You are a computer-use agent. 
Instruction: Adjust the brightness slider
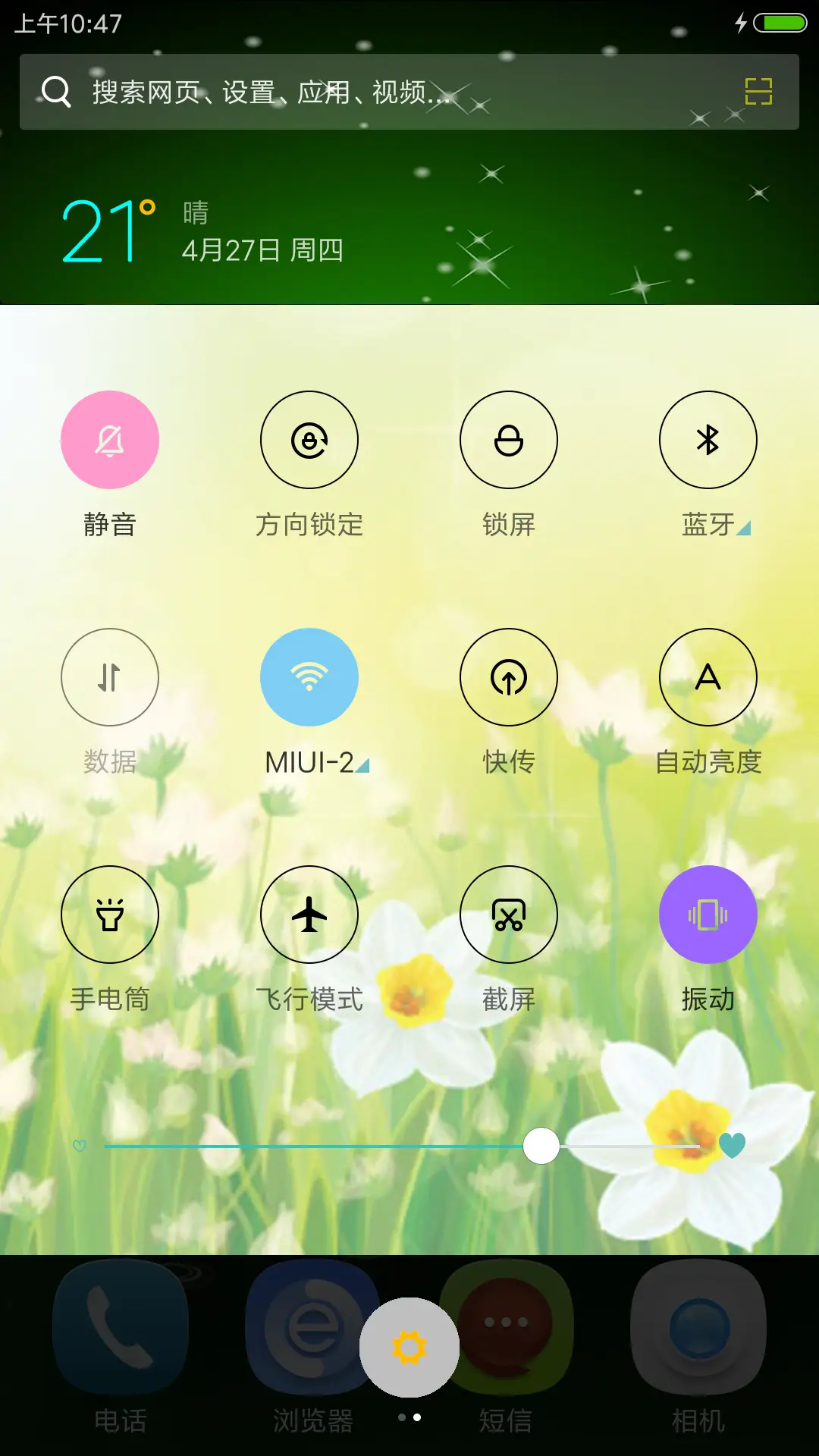(x=541, y=1147)
